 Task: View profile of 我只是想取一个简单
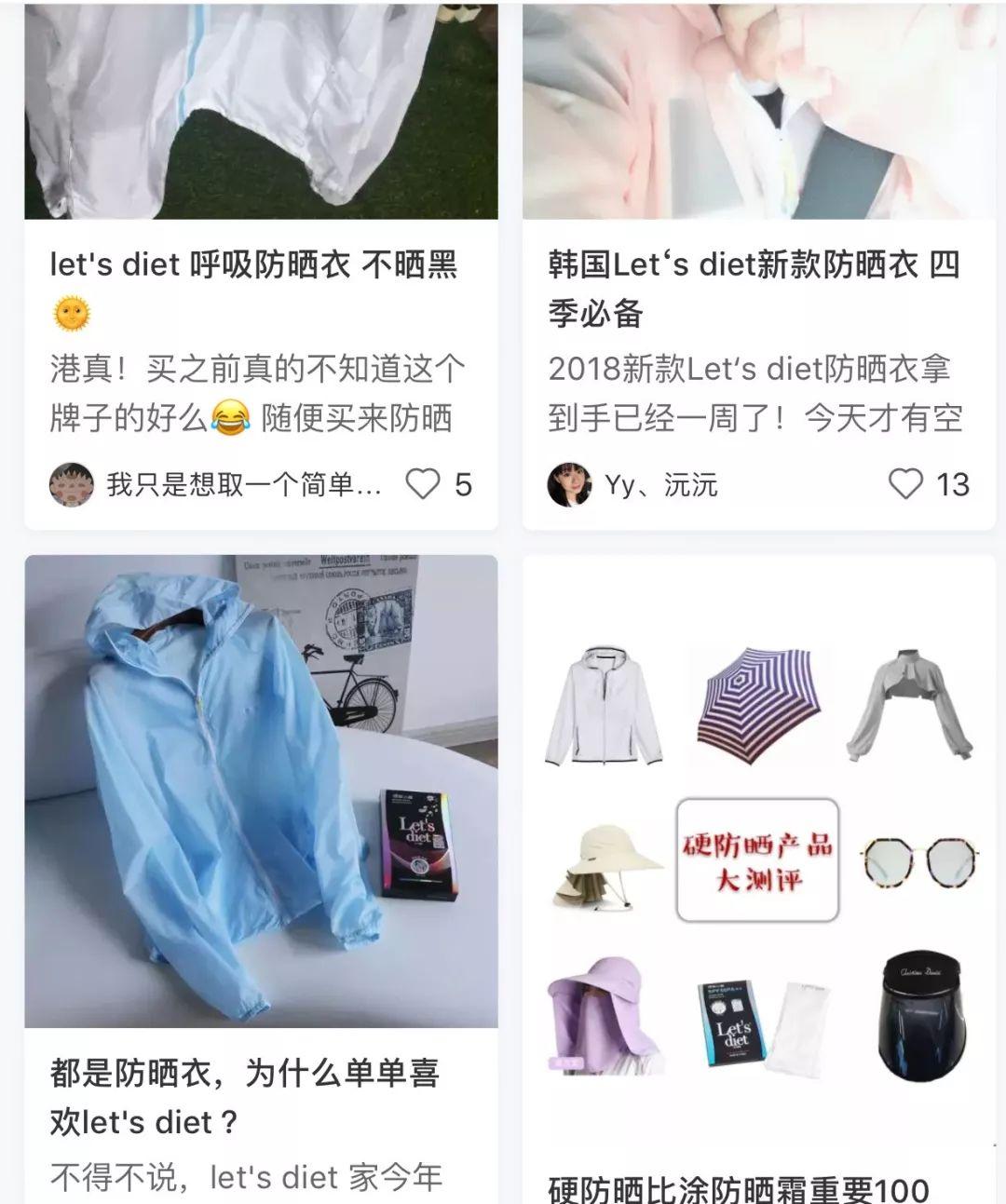[x=73, y=485]
